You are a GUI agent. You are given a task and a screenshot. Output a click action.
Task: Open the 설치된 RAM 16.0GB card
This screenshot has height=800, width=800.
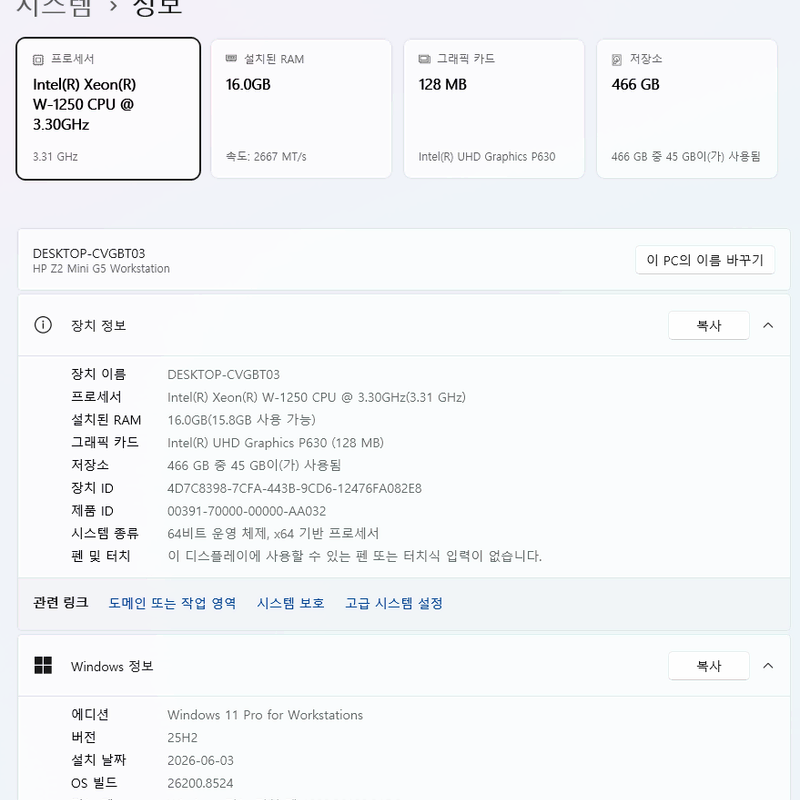coord(301,109)
